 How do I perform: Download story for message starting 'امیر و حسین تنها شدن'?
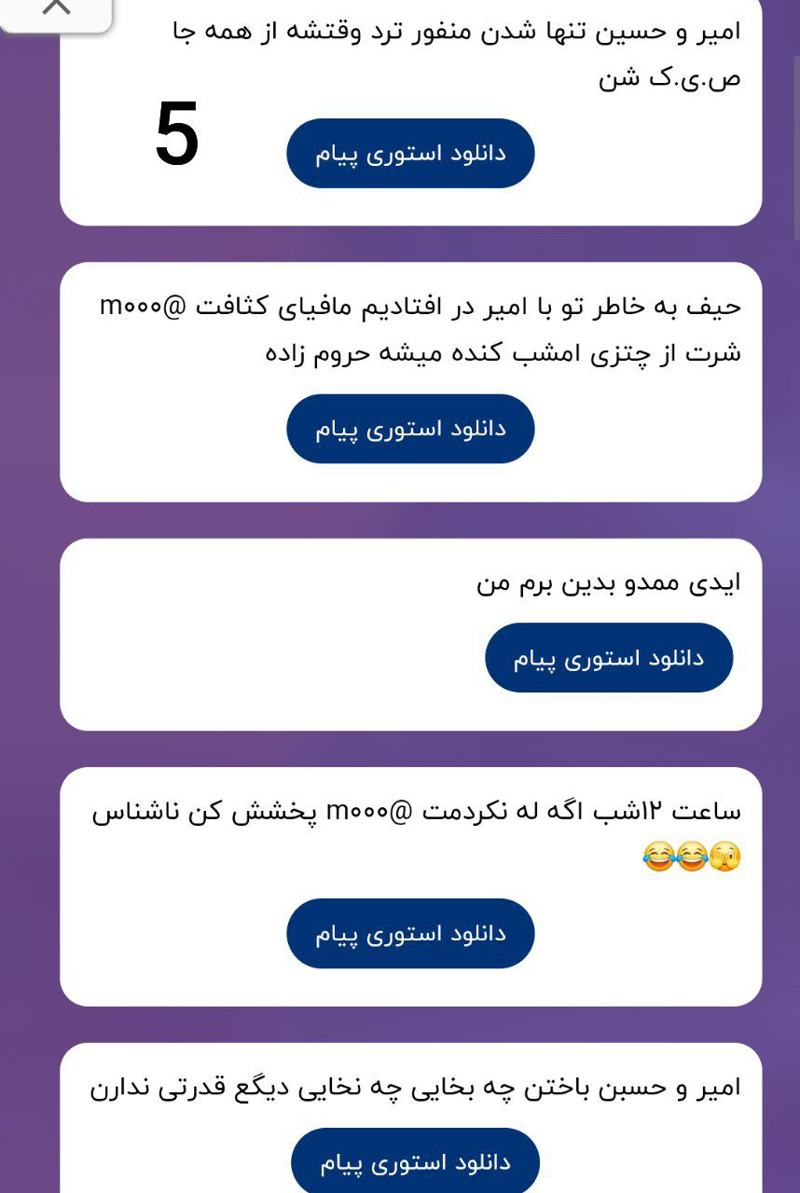click(410, 153)
